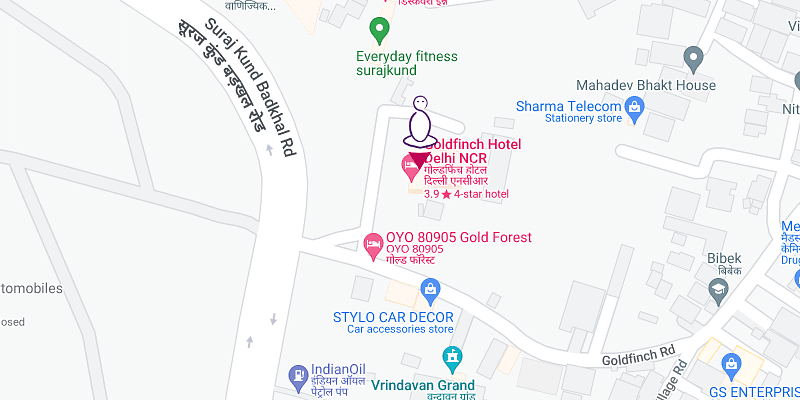Screen dimensions: 800x400
Task: Select the STYLO CAR DECOR pin
Action: click(430, 292)
